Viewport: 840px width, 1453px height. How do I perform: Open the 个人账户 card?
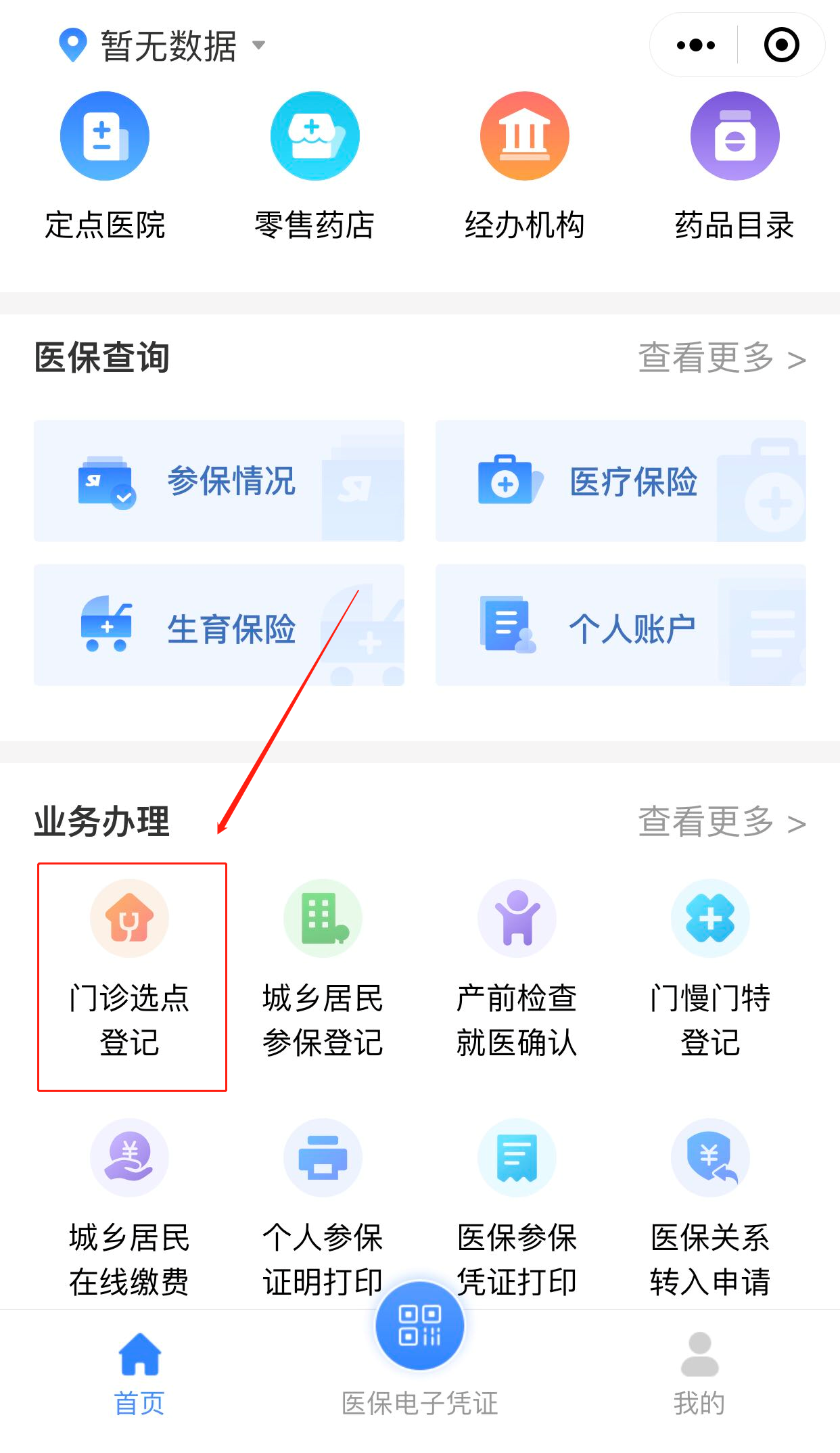point(620,626)
